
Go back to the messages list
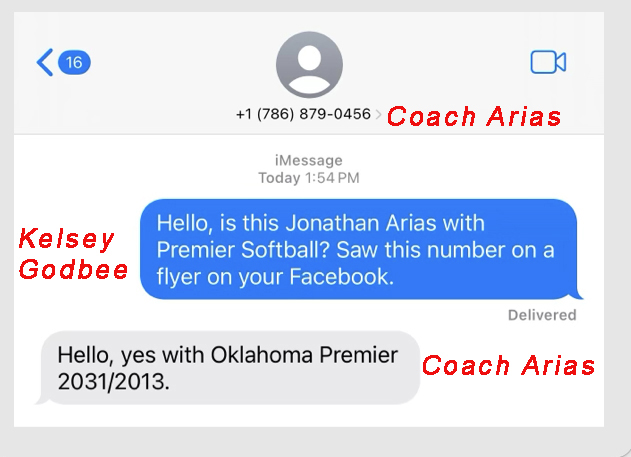click(x=46, y=63)
